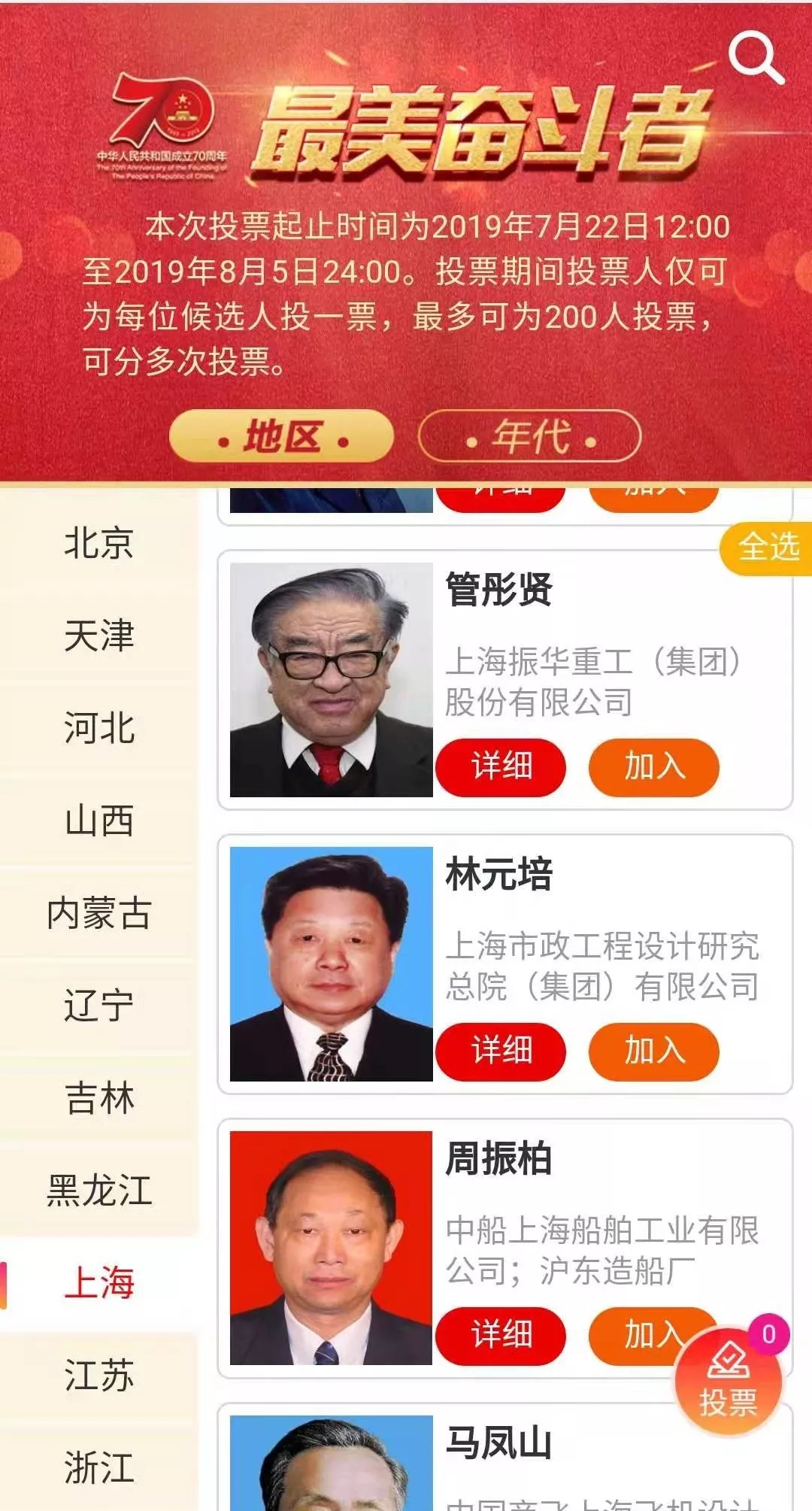View 详细 for 周振柏

[x=501, y=1336]
